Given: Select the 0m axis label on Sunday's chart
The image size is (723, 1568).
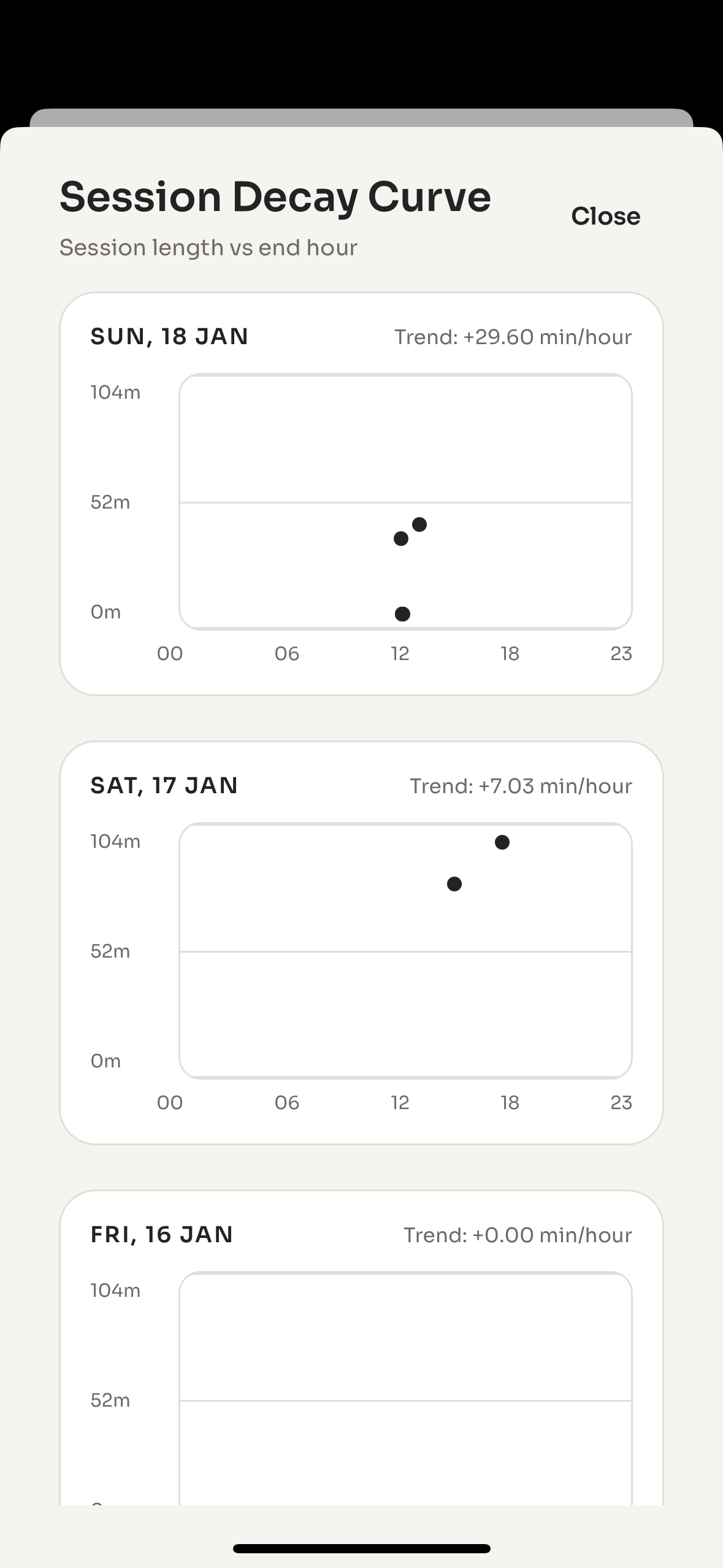Looking at the screenshot, I should (x=105, y=611).
